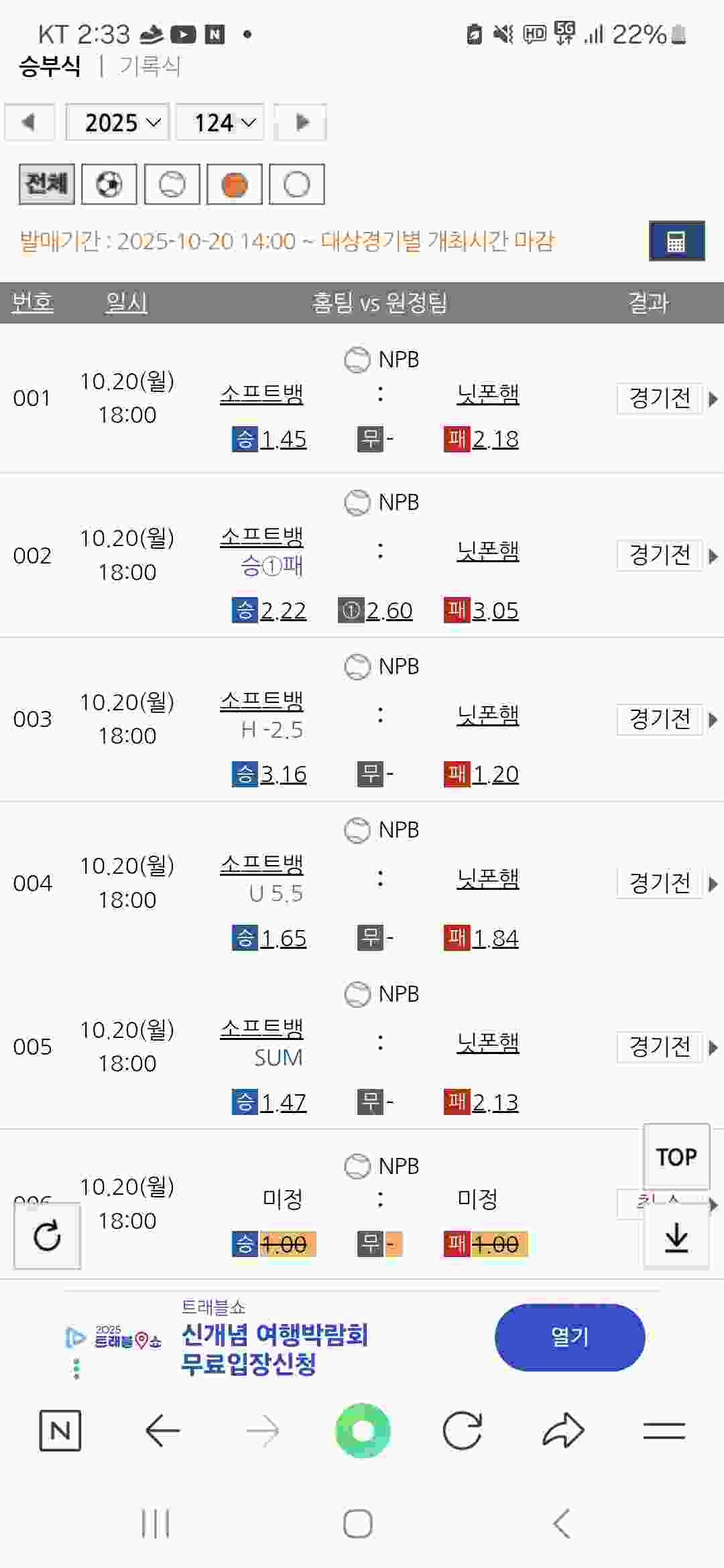Filter matches by basketball
Screen dimensions: 724x1568
[235, 184]
